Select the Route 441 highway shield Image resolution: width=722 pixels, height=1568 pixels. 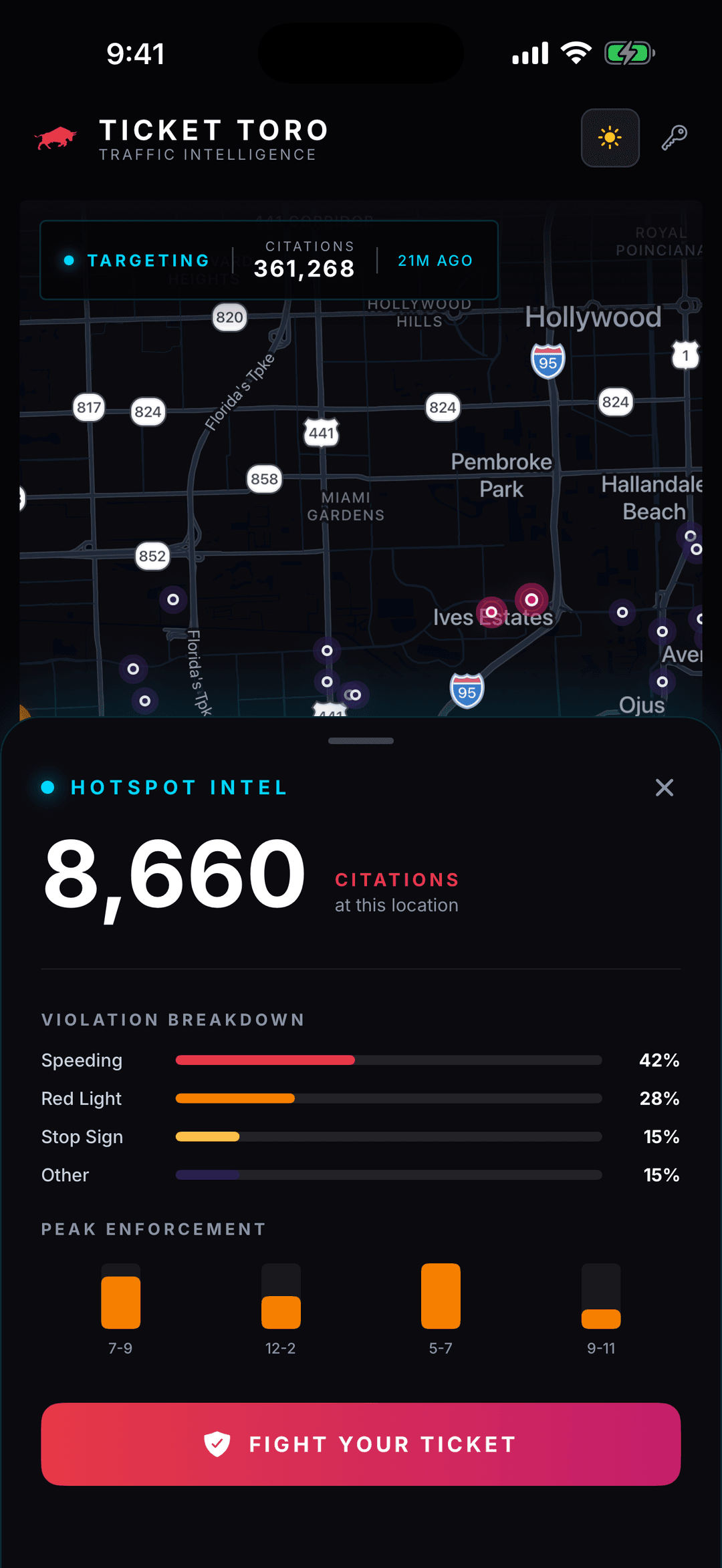coord(323,432)
